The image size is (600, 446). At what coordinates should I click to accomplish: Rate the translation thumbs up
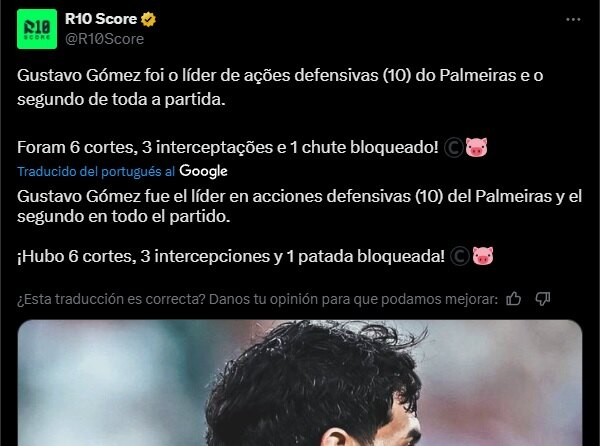tap(514, 298)
